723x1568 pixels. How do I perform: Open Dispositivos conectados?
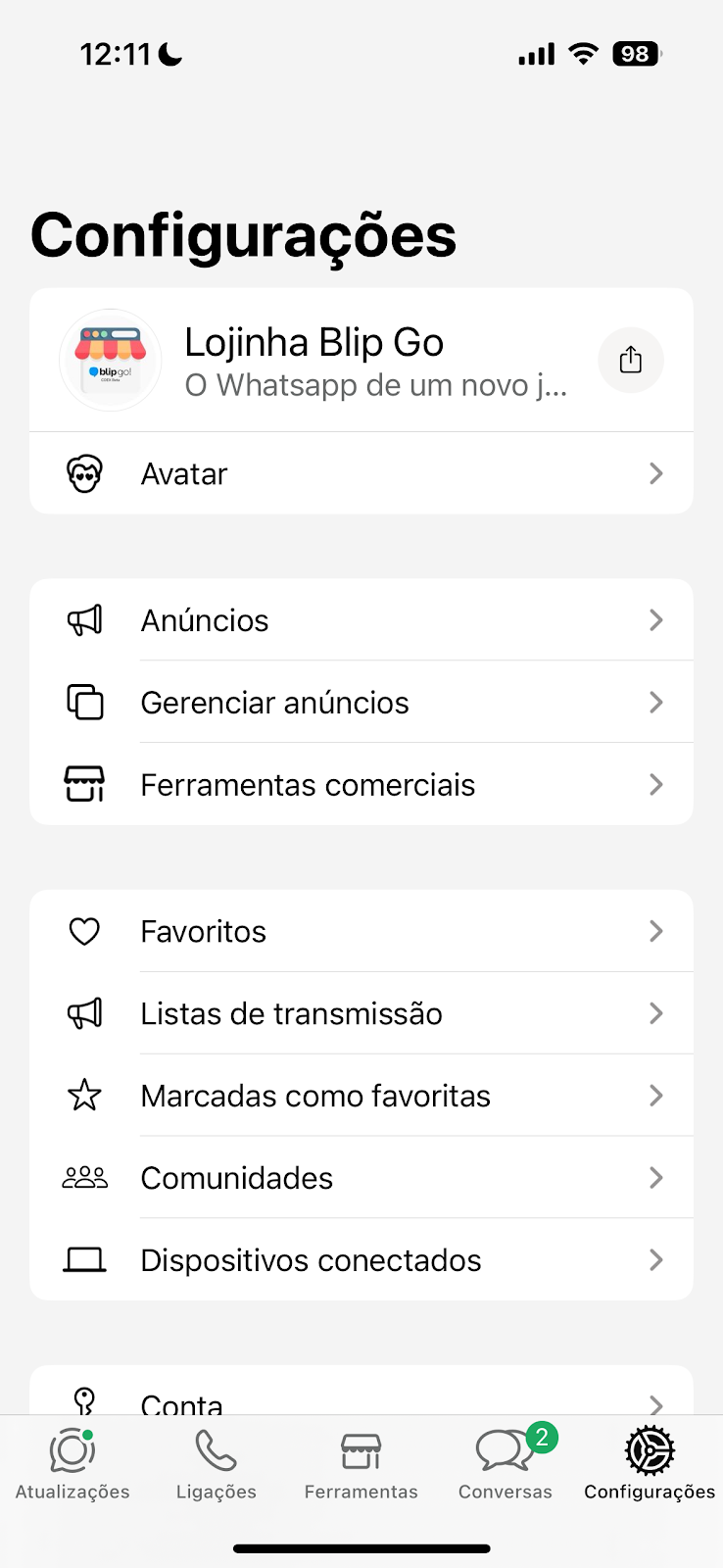[x=361, y=1260]
